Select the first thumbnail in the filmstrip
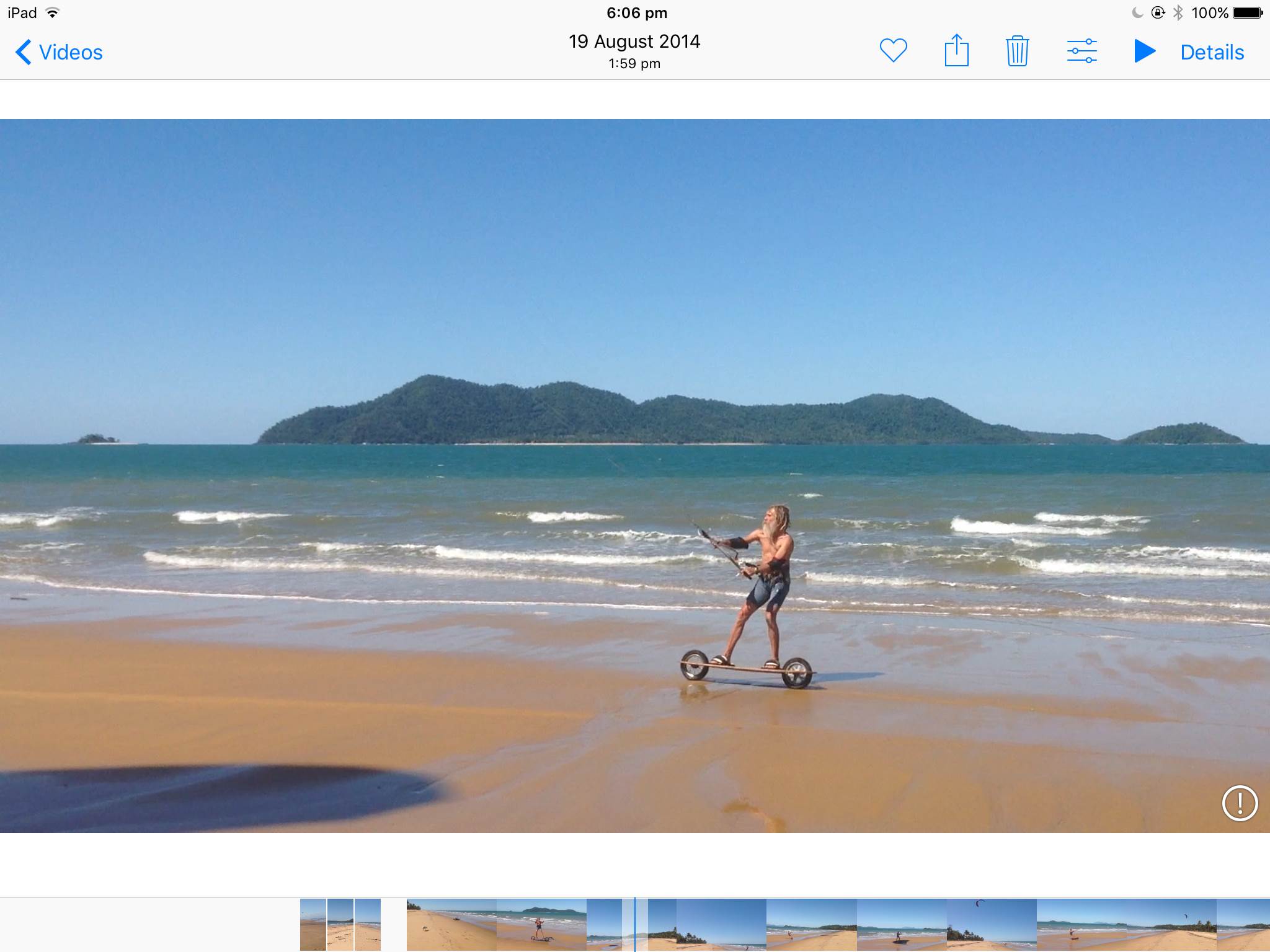Screen dimensions: 1270x952 pyautogui.click(x=313, y=924)
